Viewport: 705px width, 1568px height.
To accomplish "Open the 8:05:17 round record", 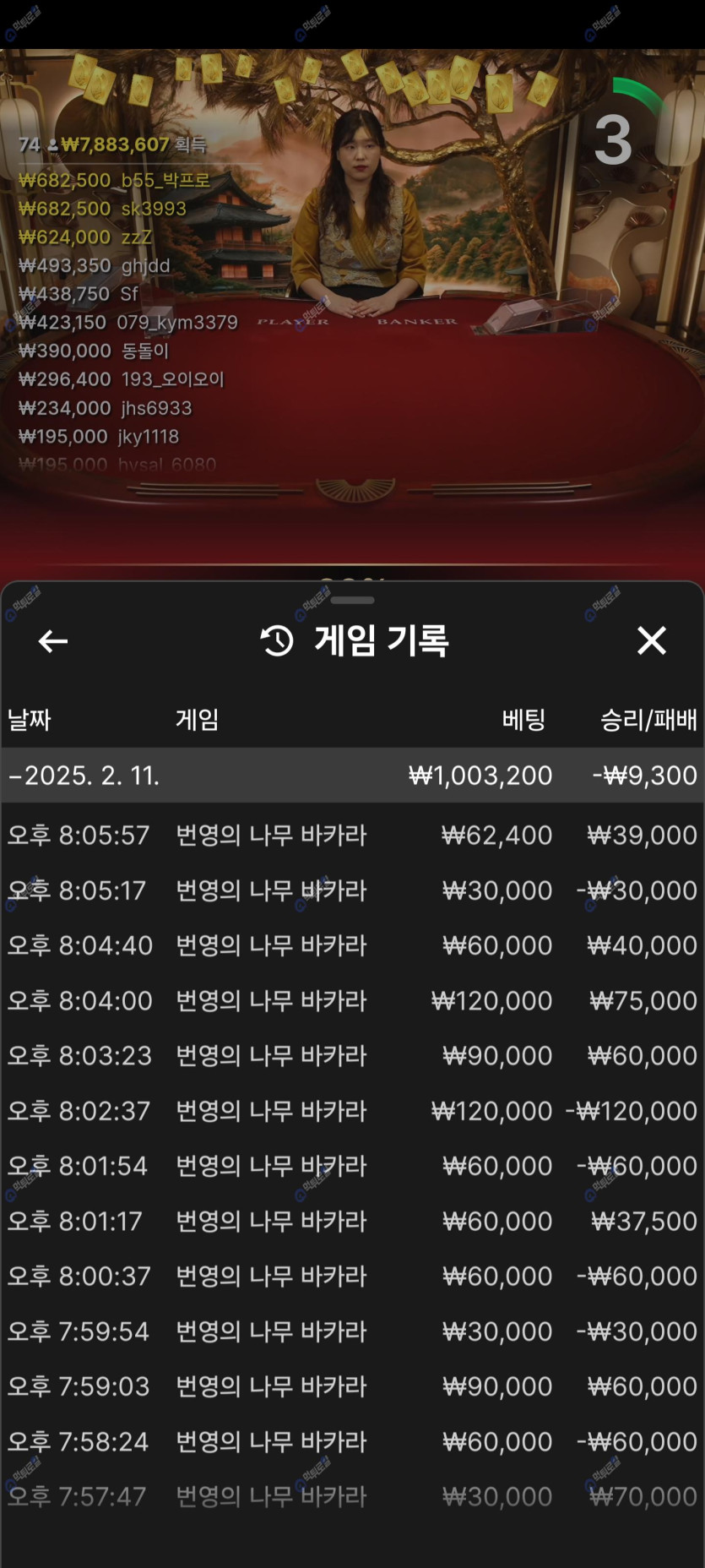I will pyautogui.click(x=352, y=890).
